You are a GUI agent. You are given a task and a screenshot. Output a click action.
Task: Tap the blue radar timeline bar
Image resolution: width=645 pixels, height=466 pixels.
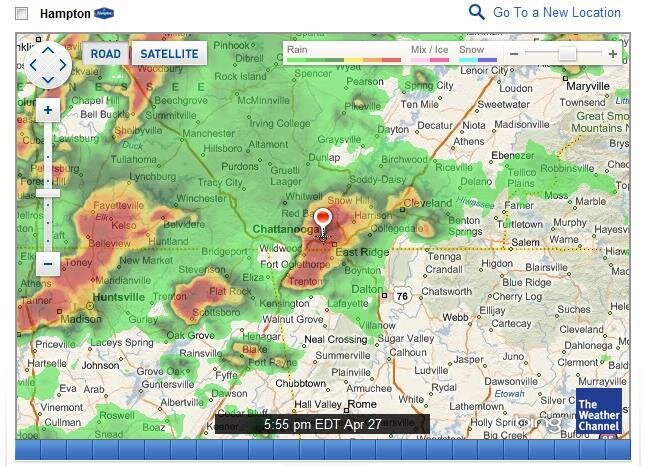click(x=322, y=451)
